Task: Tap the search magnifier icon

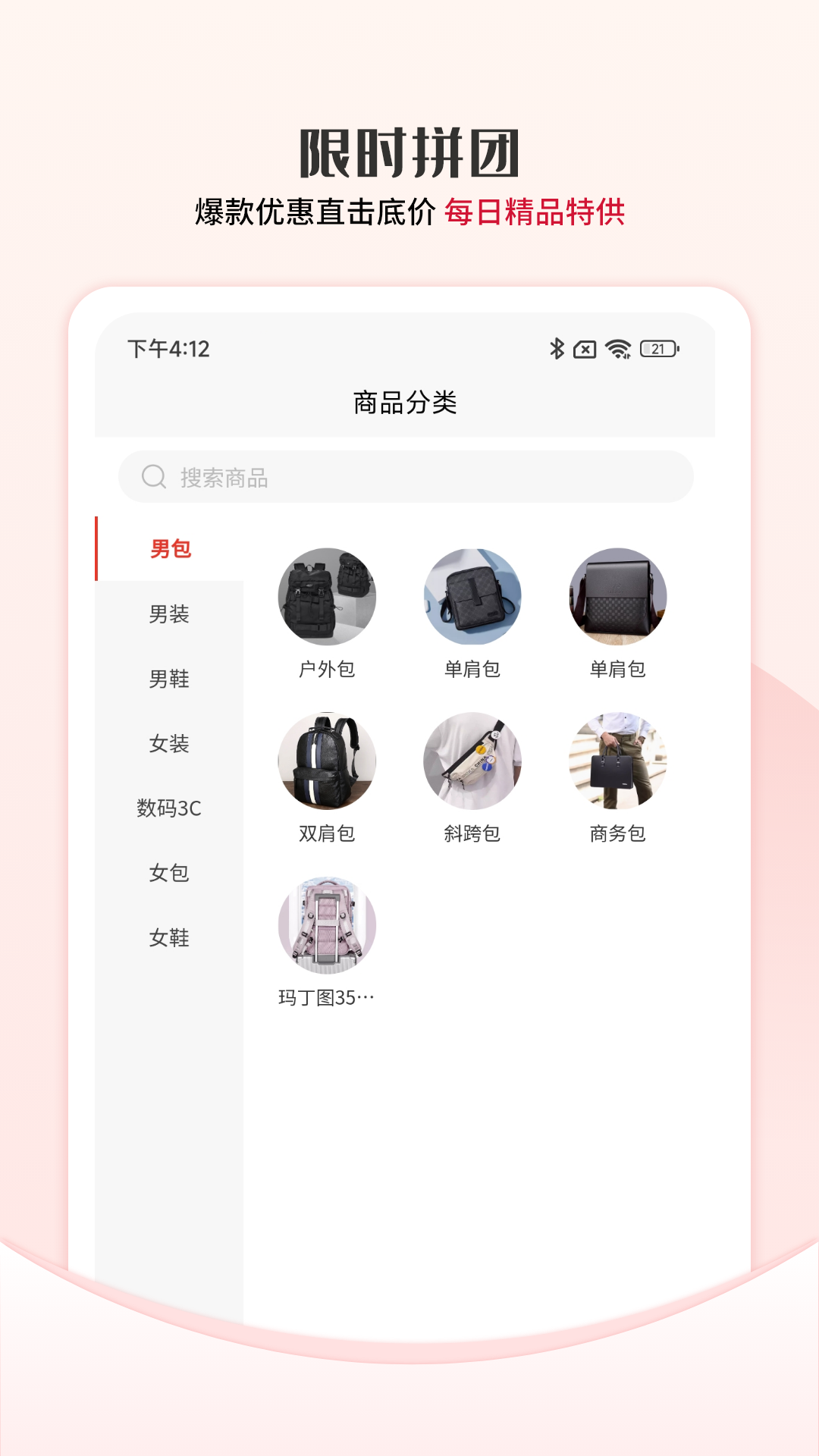Action: [154, 476]
